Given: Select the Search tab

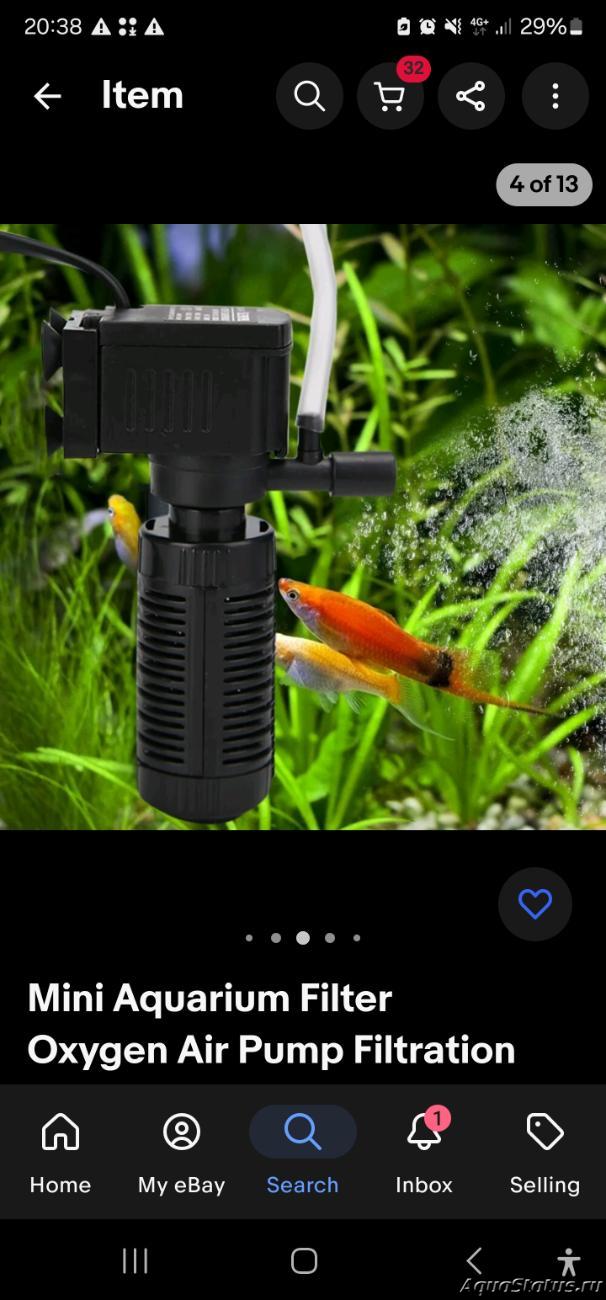Looking at the screenshot, I should pyautogui.click(x=302, y=1153).
